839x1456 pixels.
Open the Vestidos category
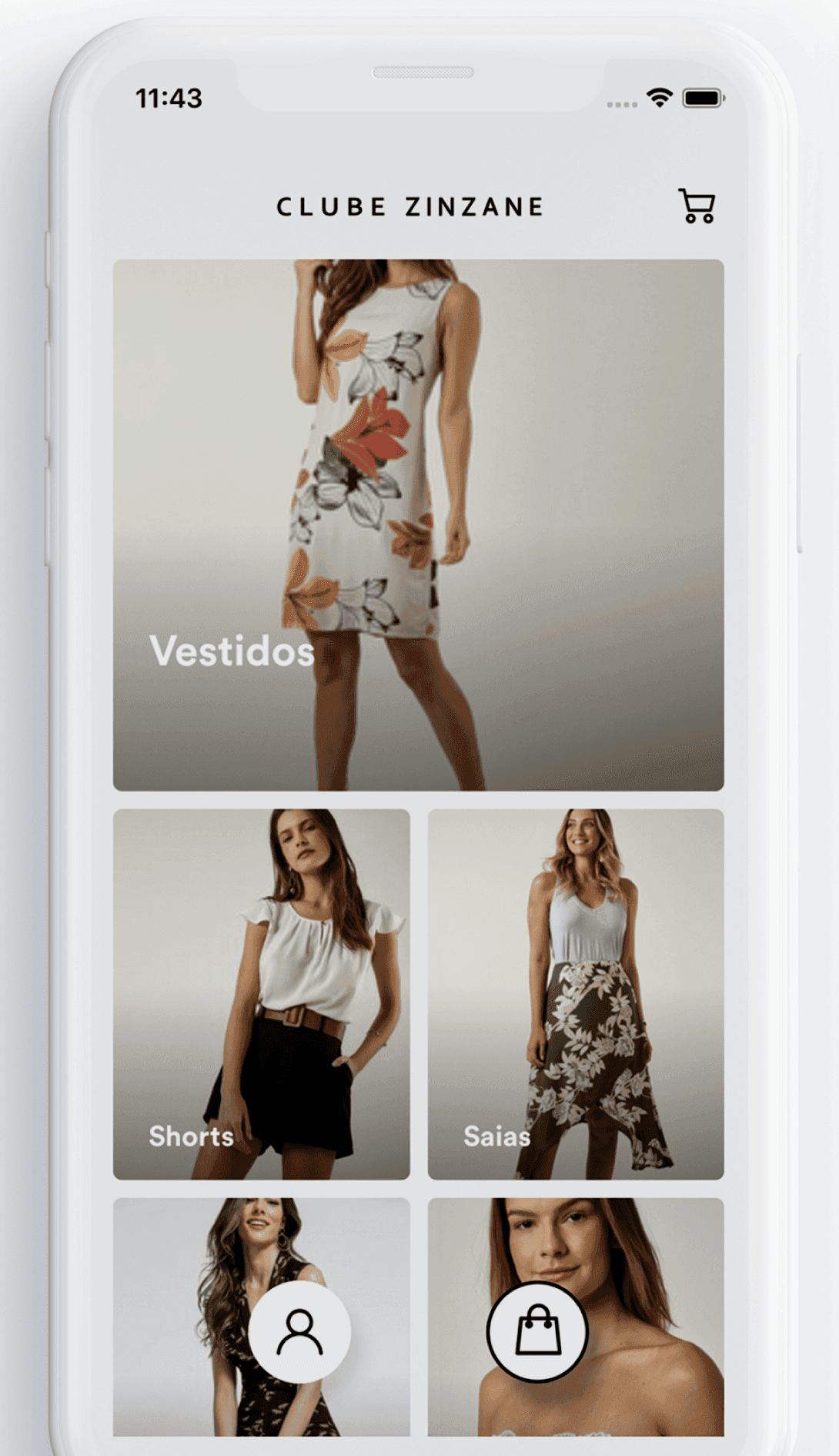point(418,524)
